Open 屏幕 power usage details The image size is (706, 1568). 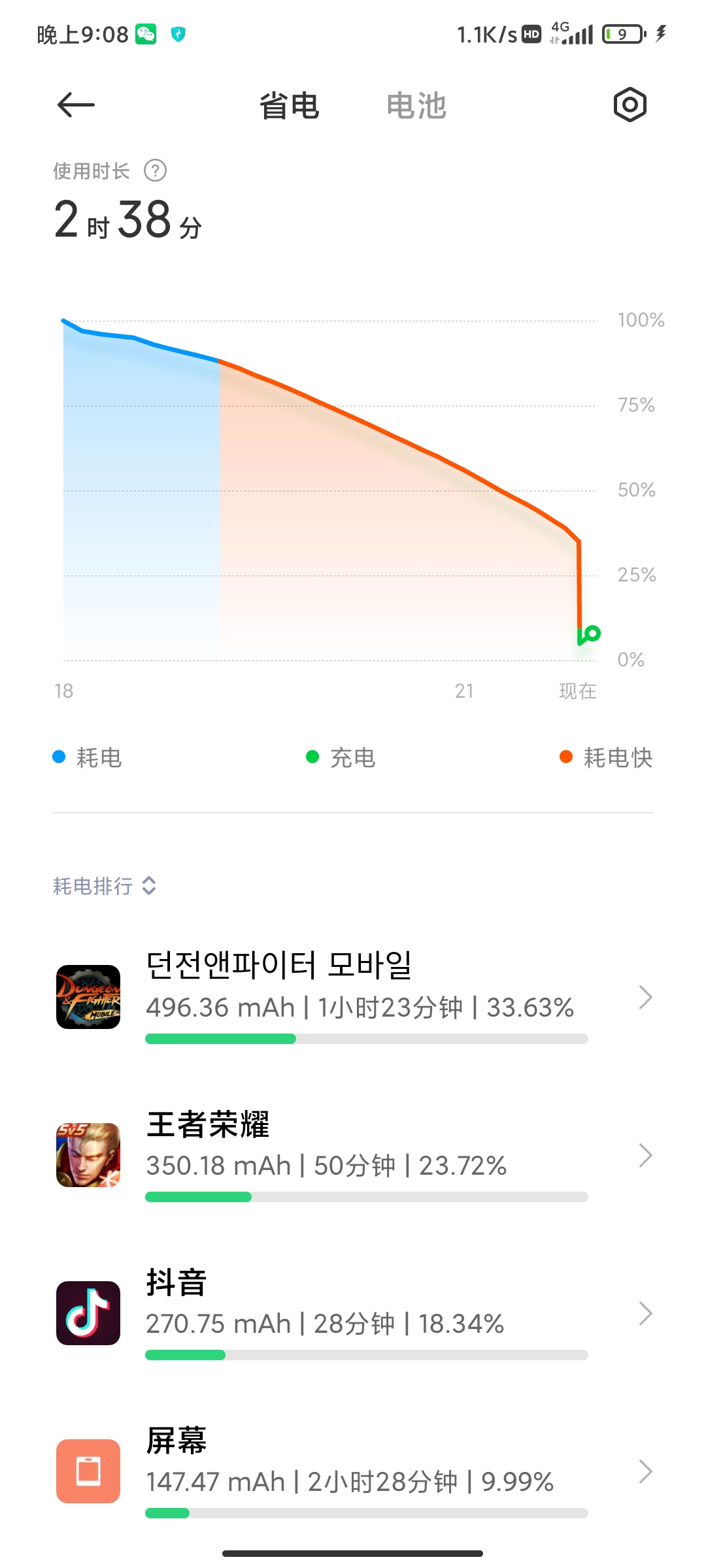pos(353,1471)
